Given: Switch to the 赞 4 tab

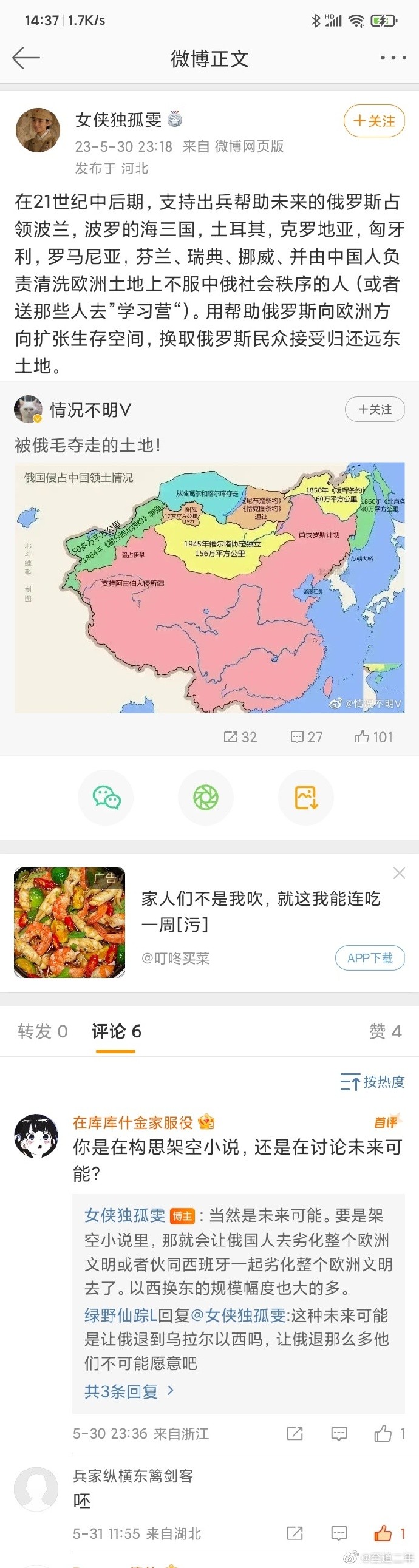Looking at the screenshot, I should 385,1031.
